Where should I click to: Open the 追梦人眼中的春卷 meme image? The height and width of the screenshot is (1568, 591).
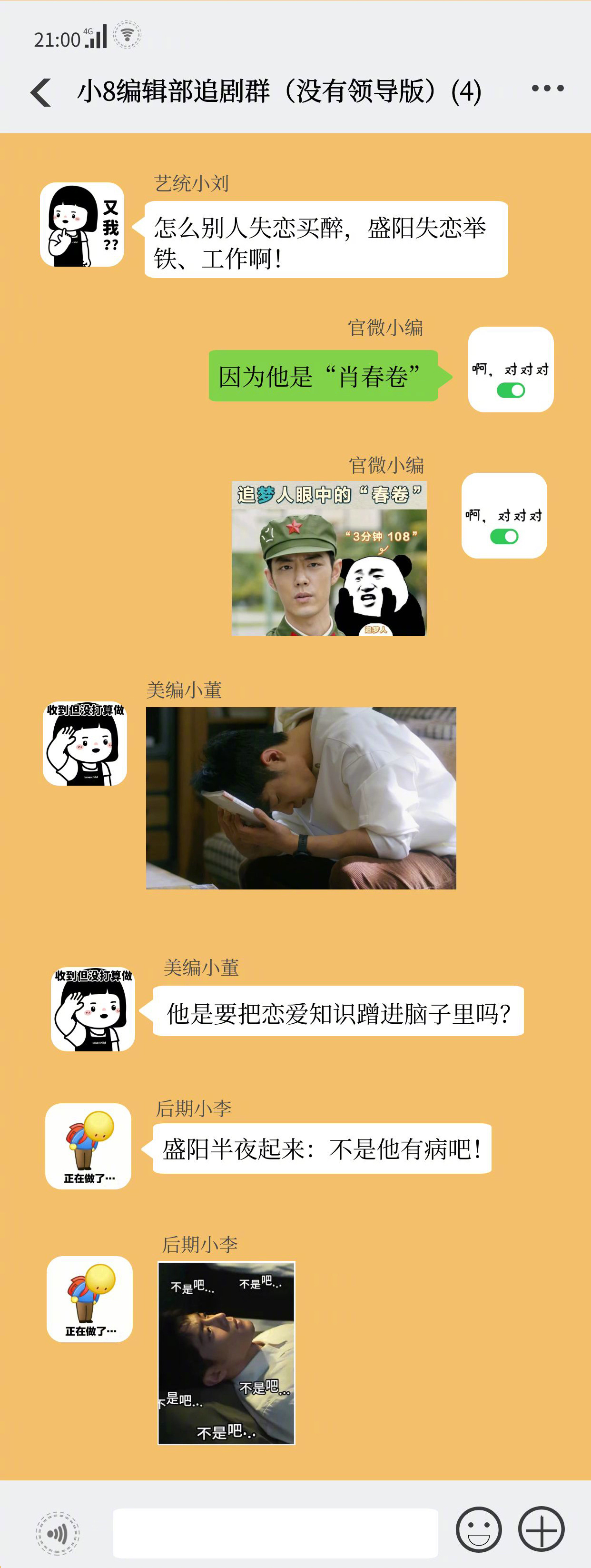329,559
